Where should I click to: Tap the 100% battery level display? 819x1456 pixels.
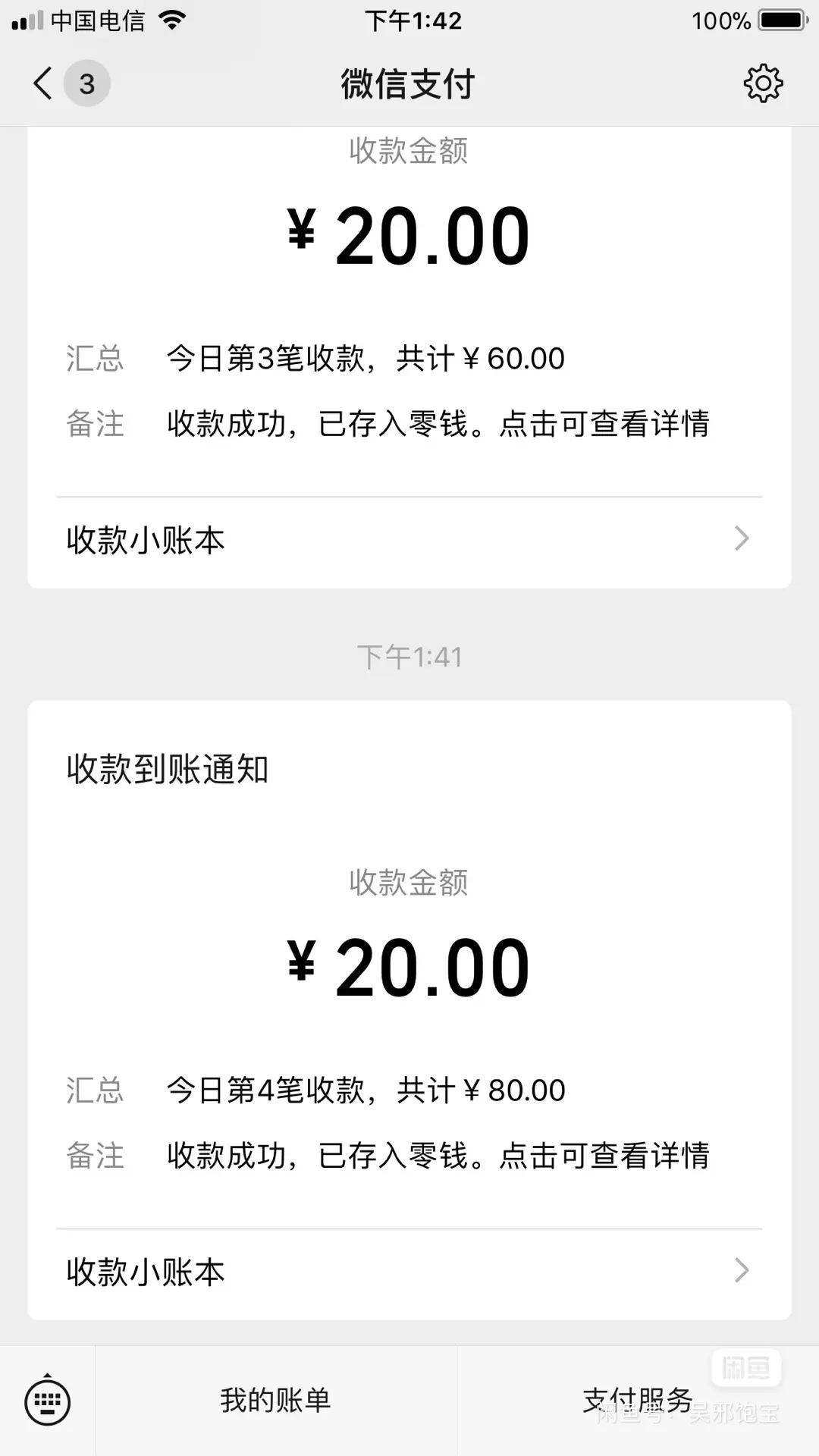720,20
